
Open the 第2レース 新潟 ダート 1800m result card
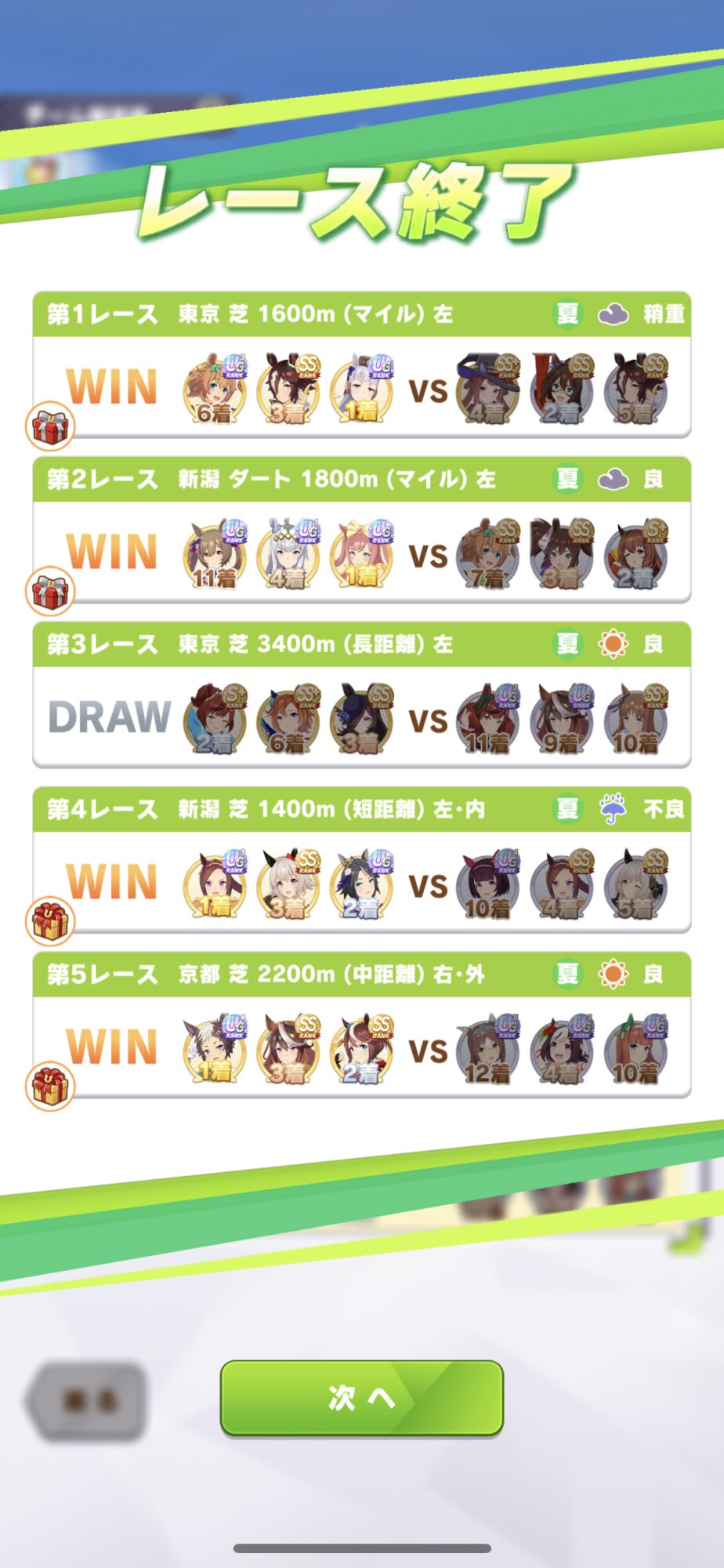361,530
